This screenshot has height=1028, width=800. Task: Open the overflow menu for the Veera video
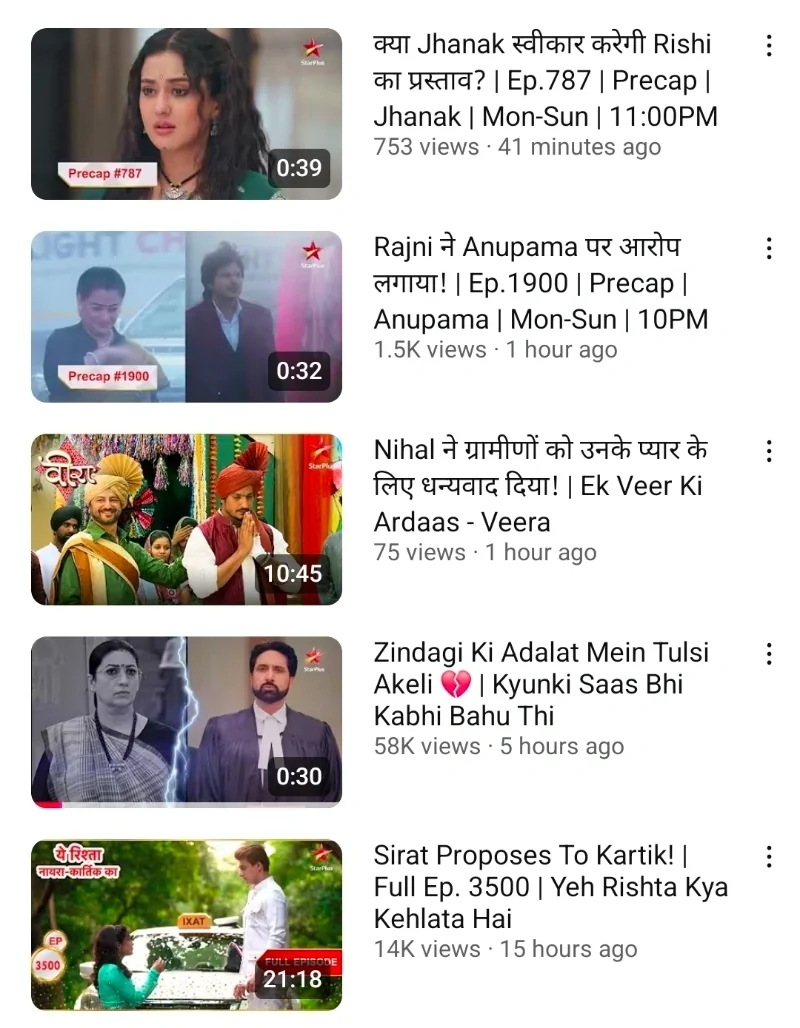768,451
